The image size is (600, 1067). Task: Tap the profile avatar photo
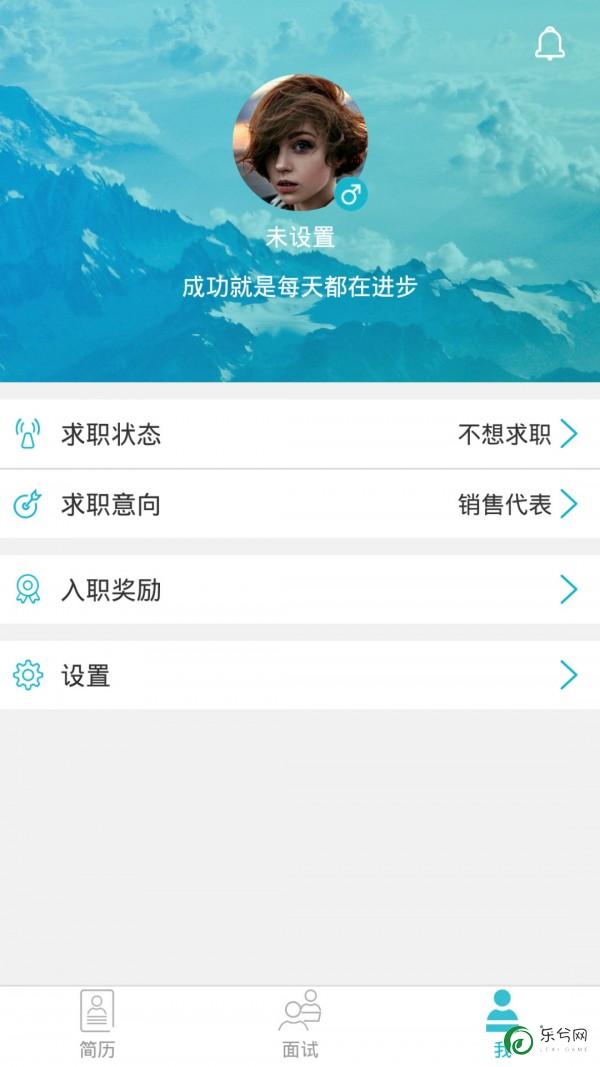pyautogui.click(x=300, y=143)
